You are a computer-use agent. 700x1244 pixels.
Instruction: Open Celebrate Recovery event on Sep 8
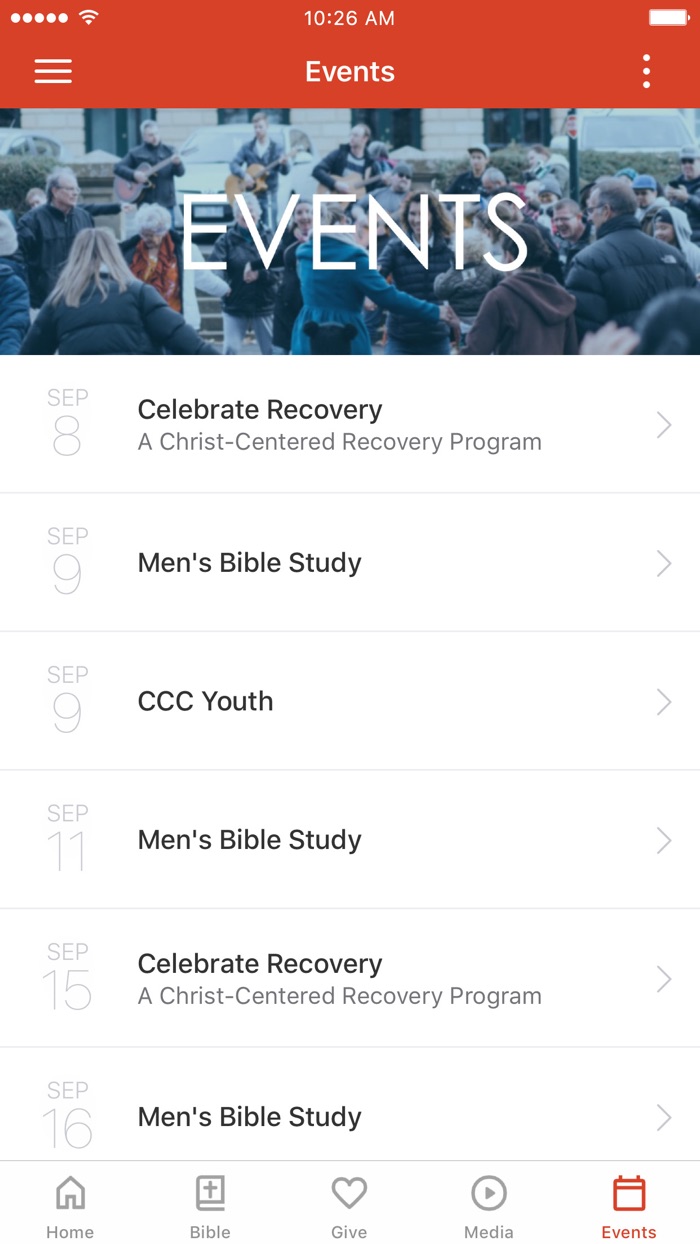pos(350,425)
